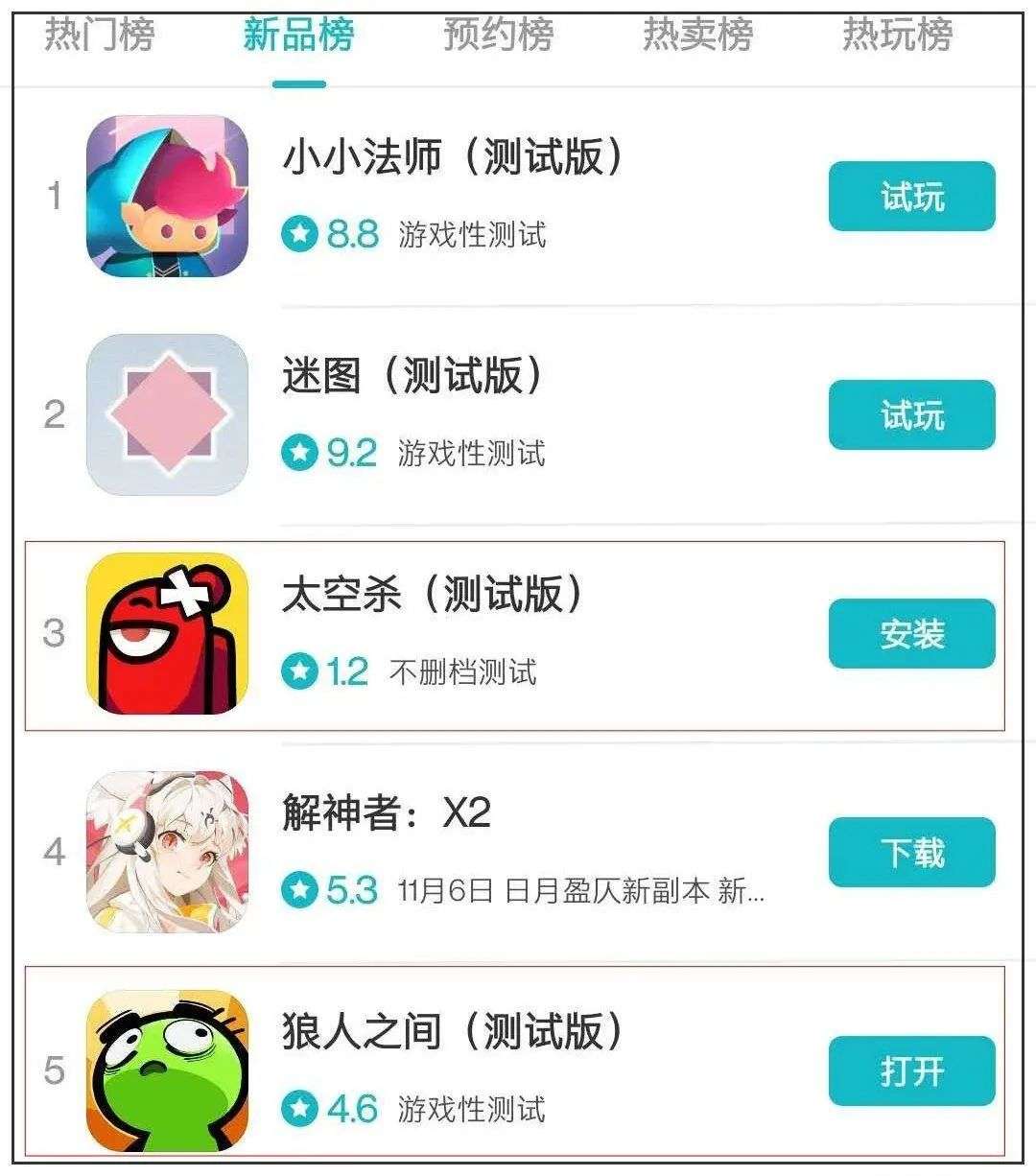Tap 试玩 for 小小法师
1036x1176 pixels.
[x=911, y=197]
